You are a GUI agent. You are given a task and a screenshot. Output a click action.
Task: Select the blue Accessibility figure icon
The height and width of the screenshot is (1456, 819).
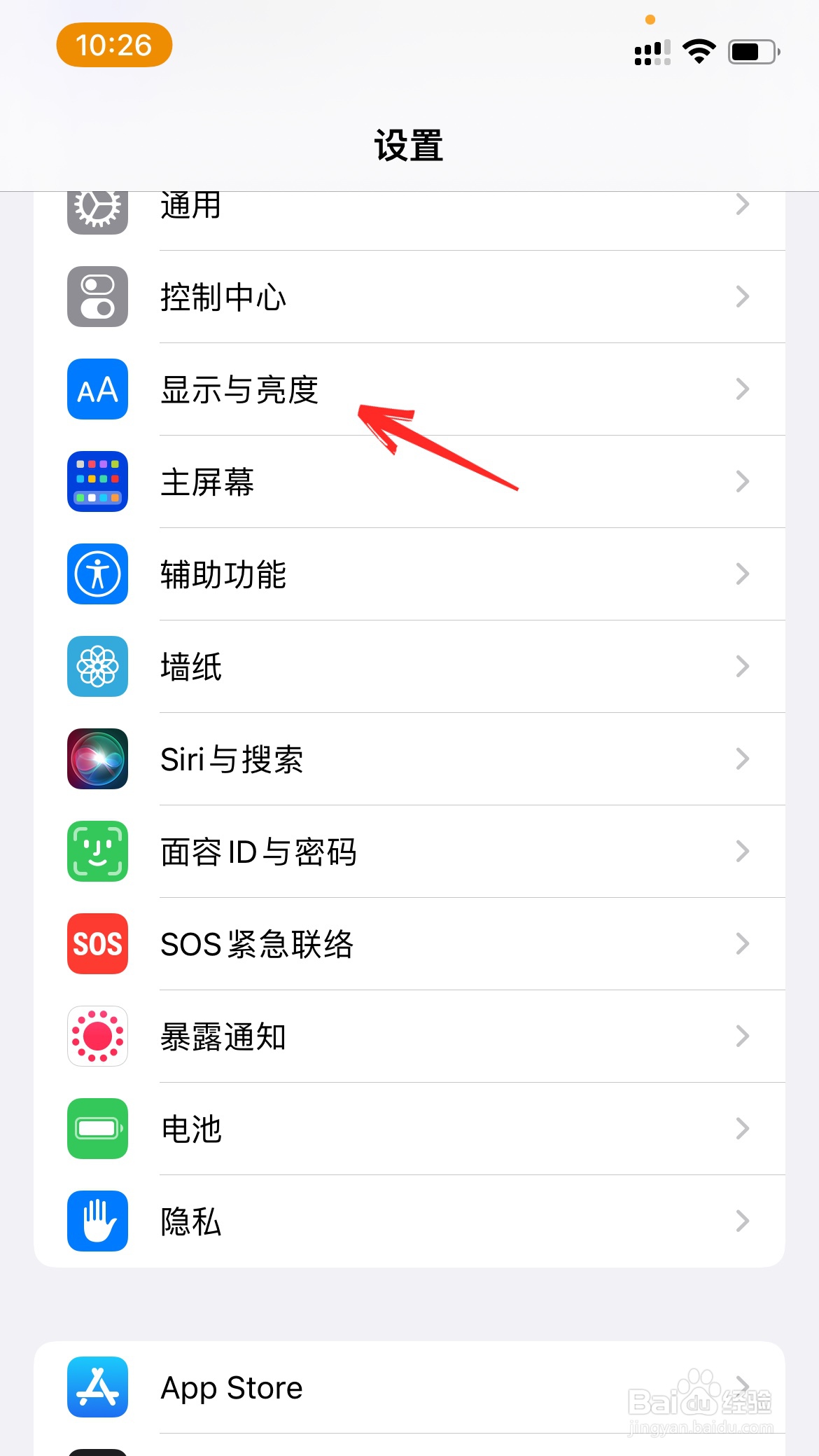pos(97,574)
